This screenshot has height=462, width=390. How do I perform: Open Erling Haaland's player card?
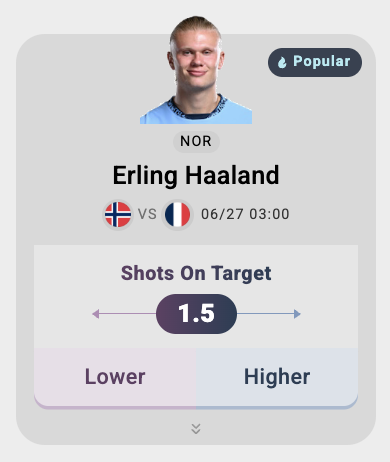196,175
